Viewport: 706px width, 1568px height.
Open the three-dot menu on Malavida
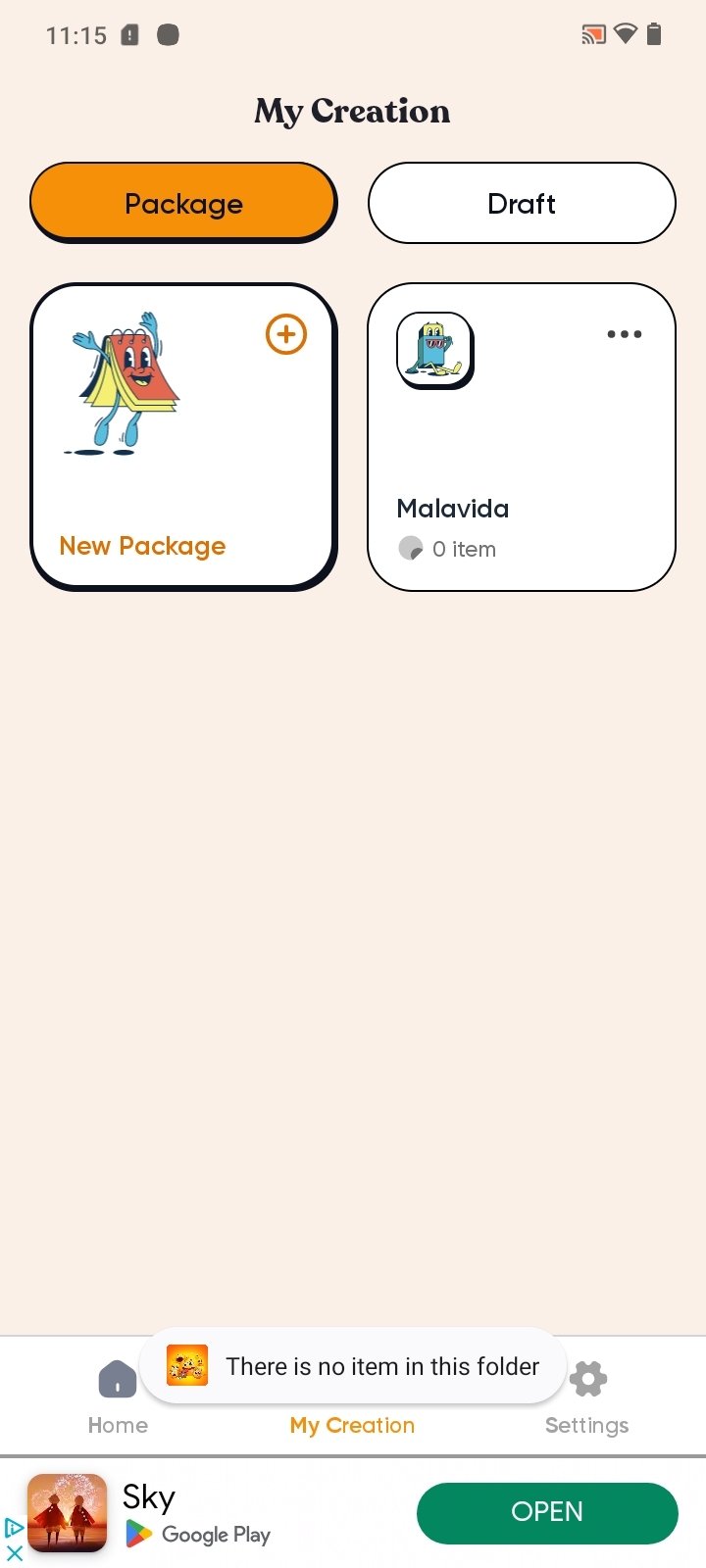pos(624,334)
